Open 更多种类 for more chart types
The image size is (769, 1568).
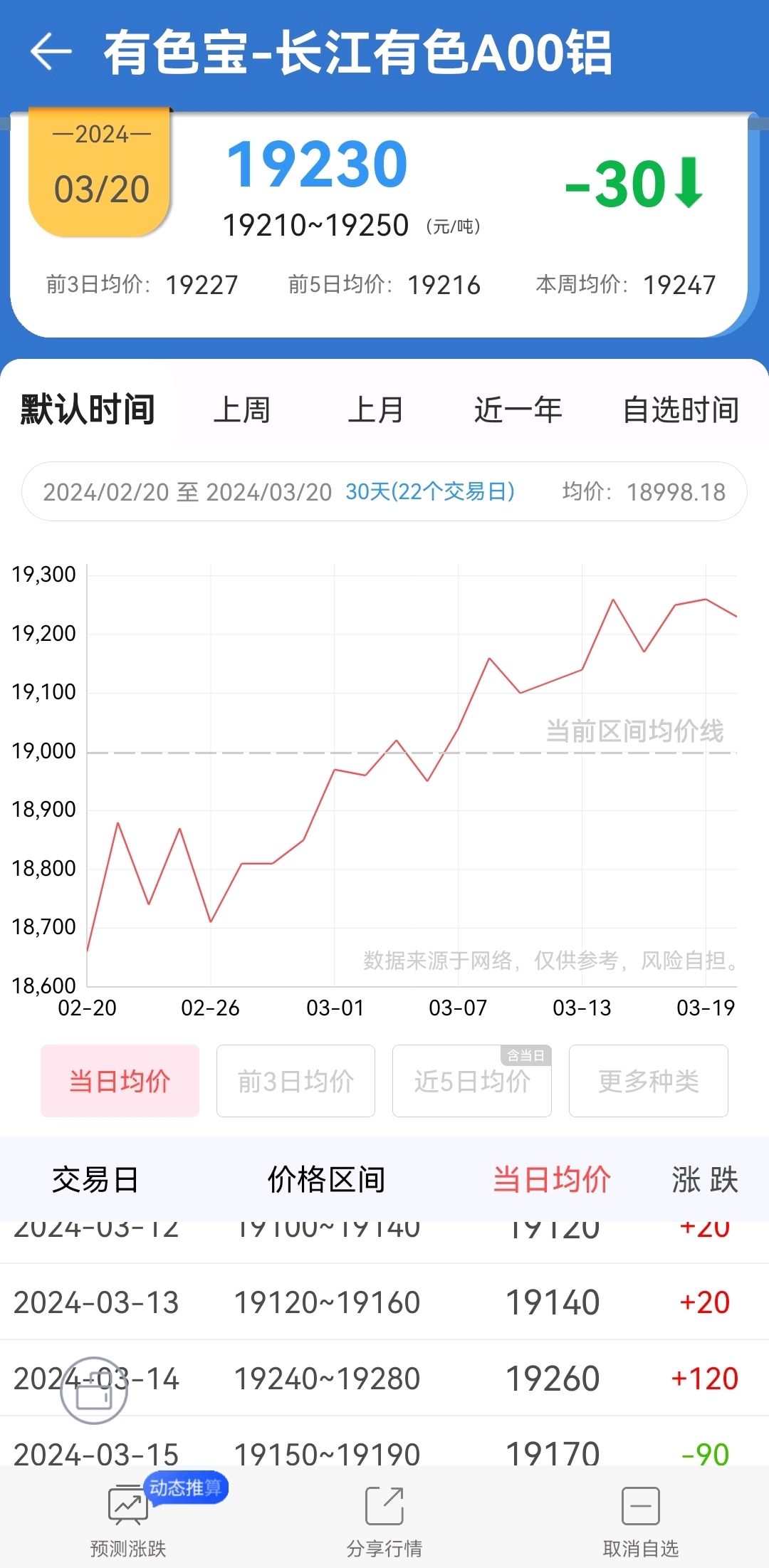[649, 1081]
